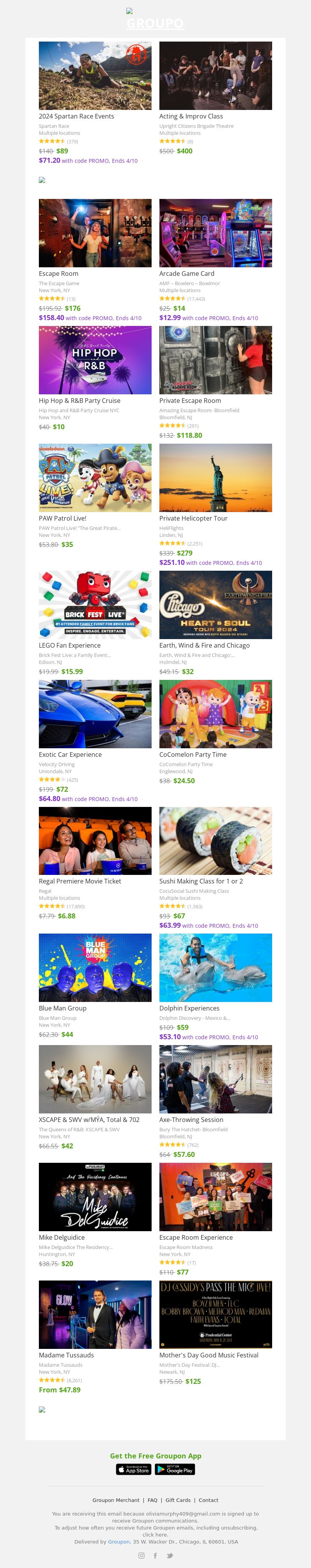
Task: Select the Axe-Throwing Session offer
Action: tap(190, 1119)
